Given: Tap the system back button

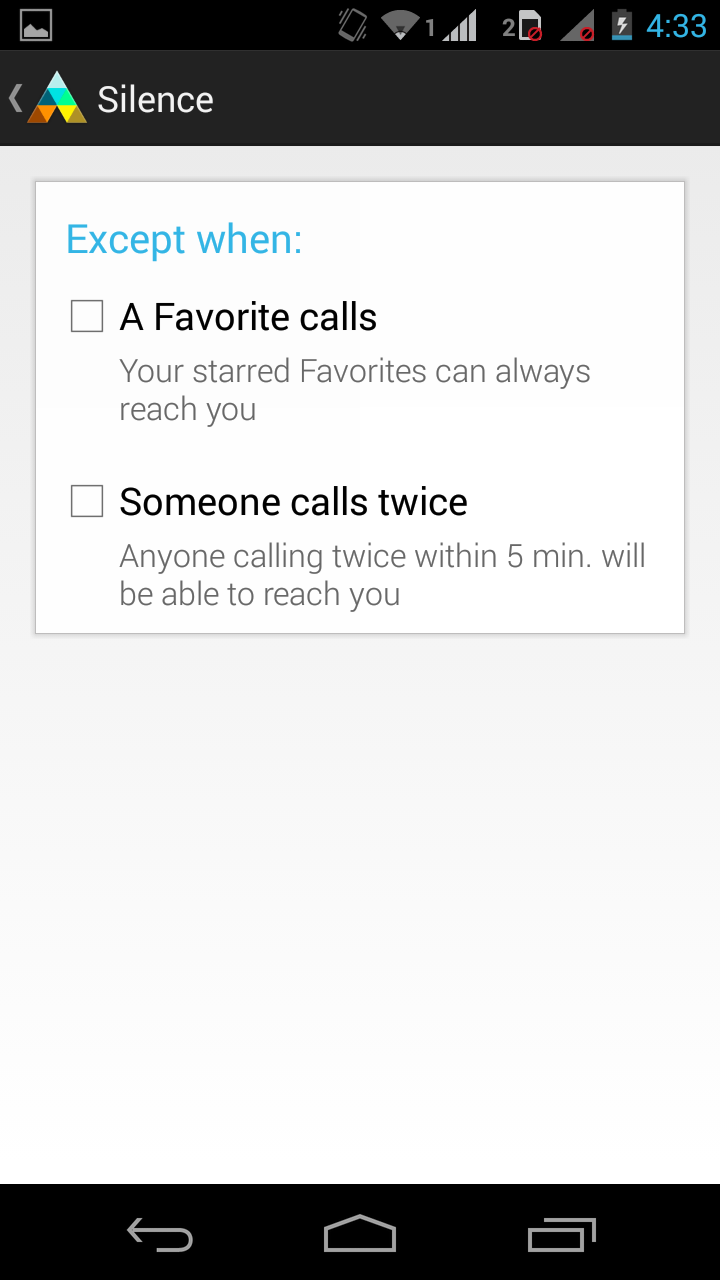Looking at the screenshot, I should coord(160,1234).
